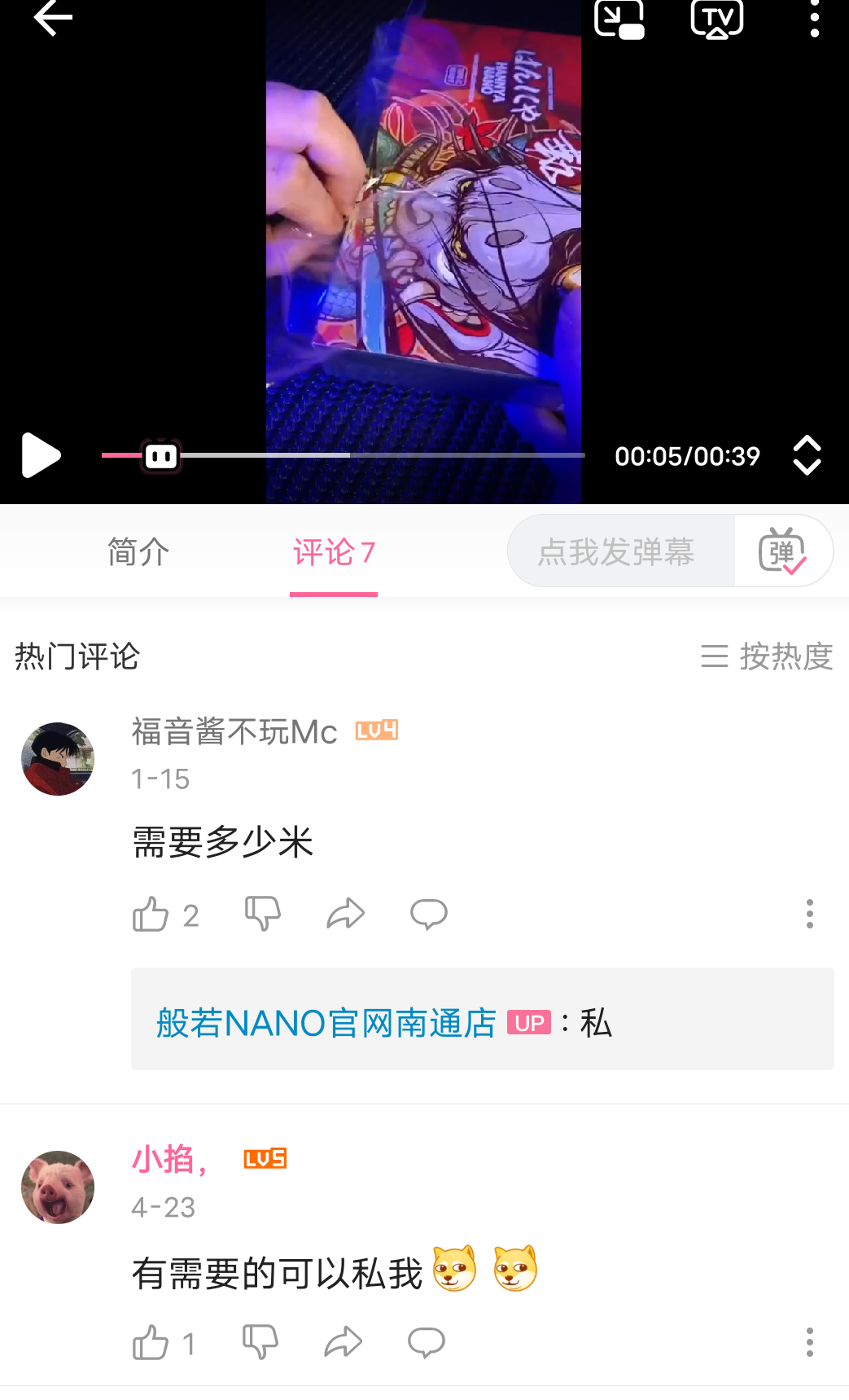Screen dimensions: 849x1400
Task: Like 福音酱不玩Mc's comment
Action: click(x=151, y=915)
